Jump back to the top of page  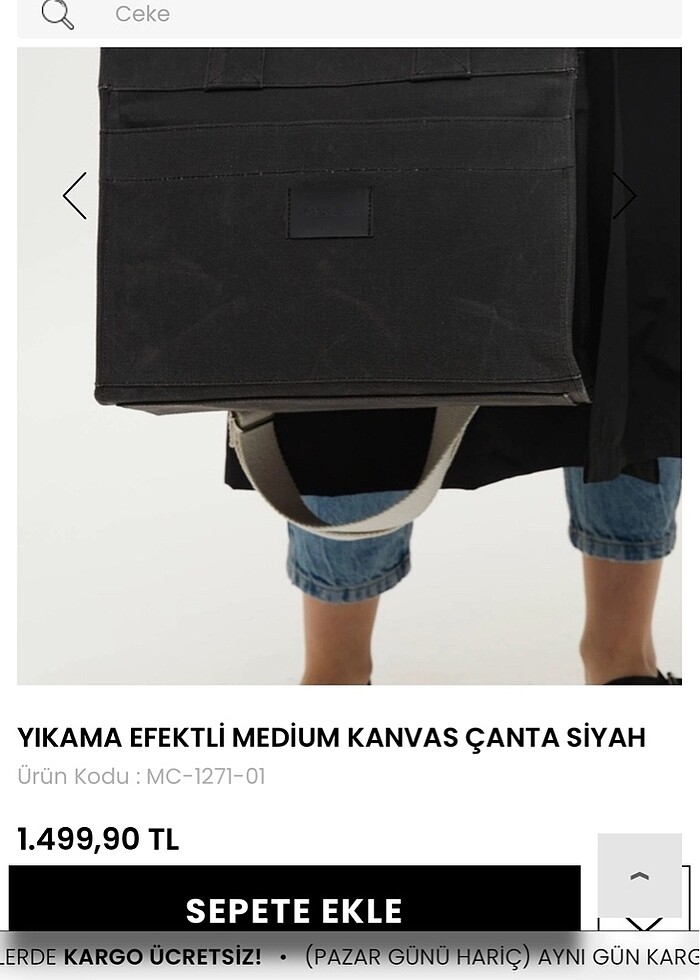click(x=640, y=876)
